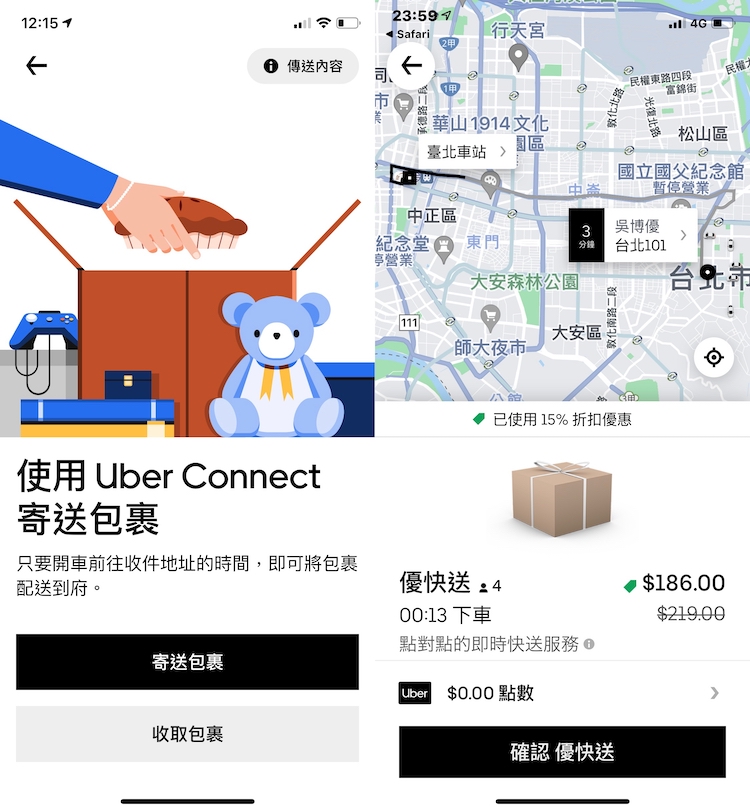Recenter the map with the location target icon
This screenshot has height=812, width=750.
714,357
